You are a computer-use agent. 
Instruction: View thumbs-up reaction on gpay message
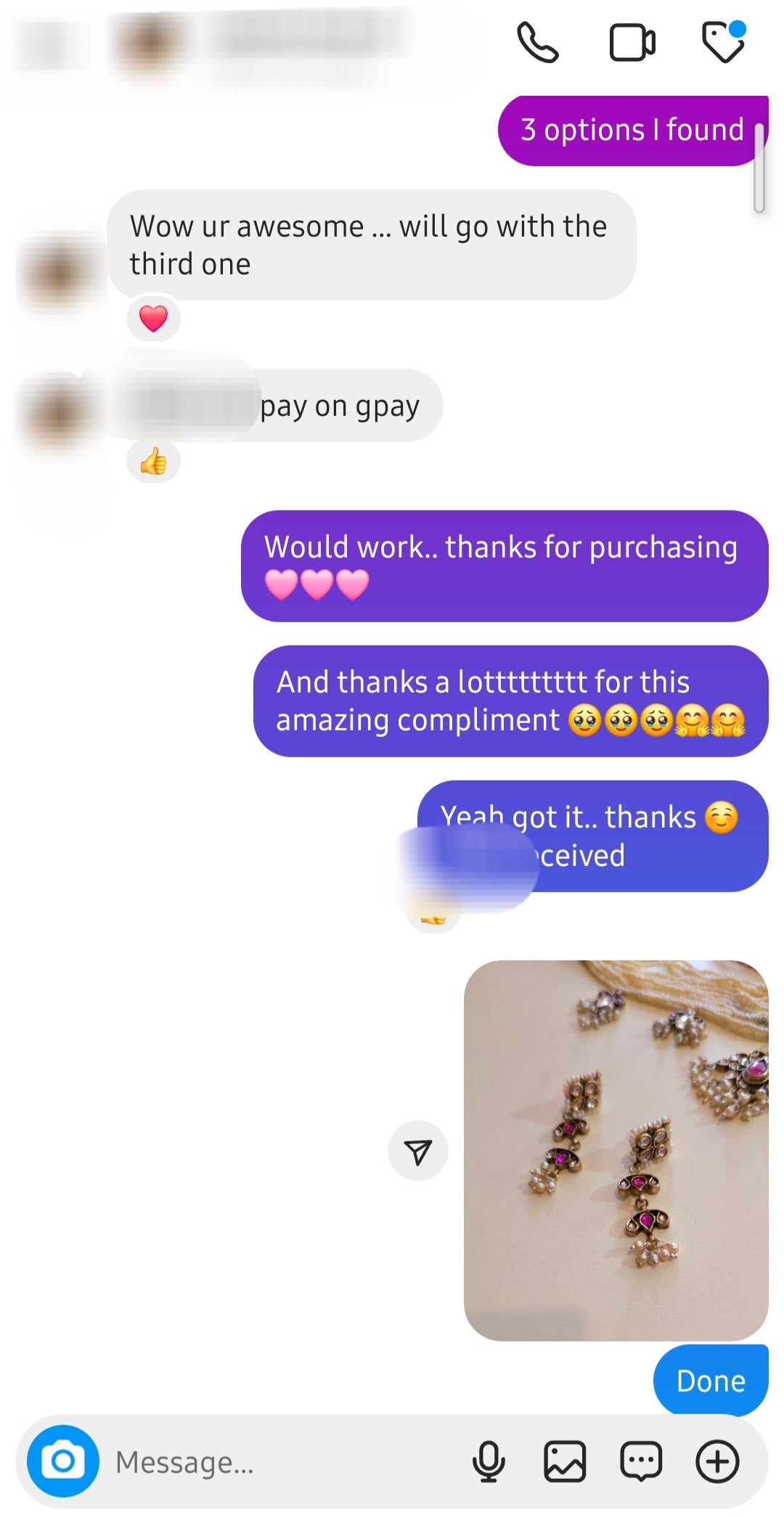click(153, 461)
